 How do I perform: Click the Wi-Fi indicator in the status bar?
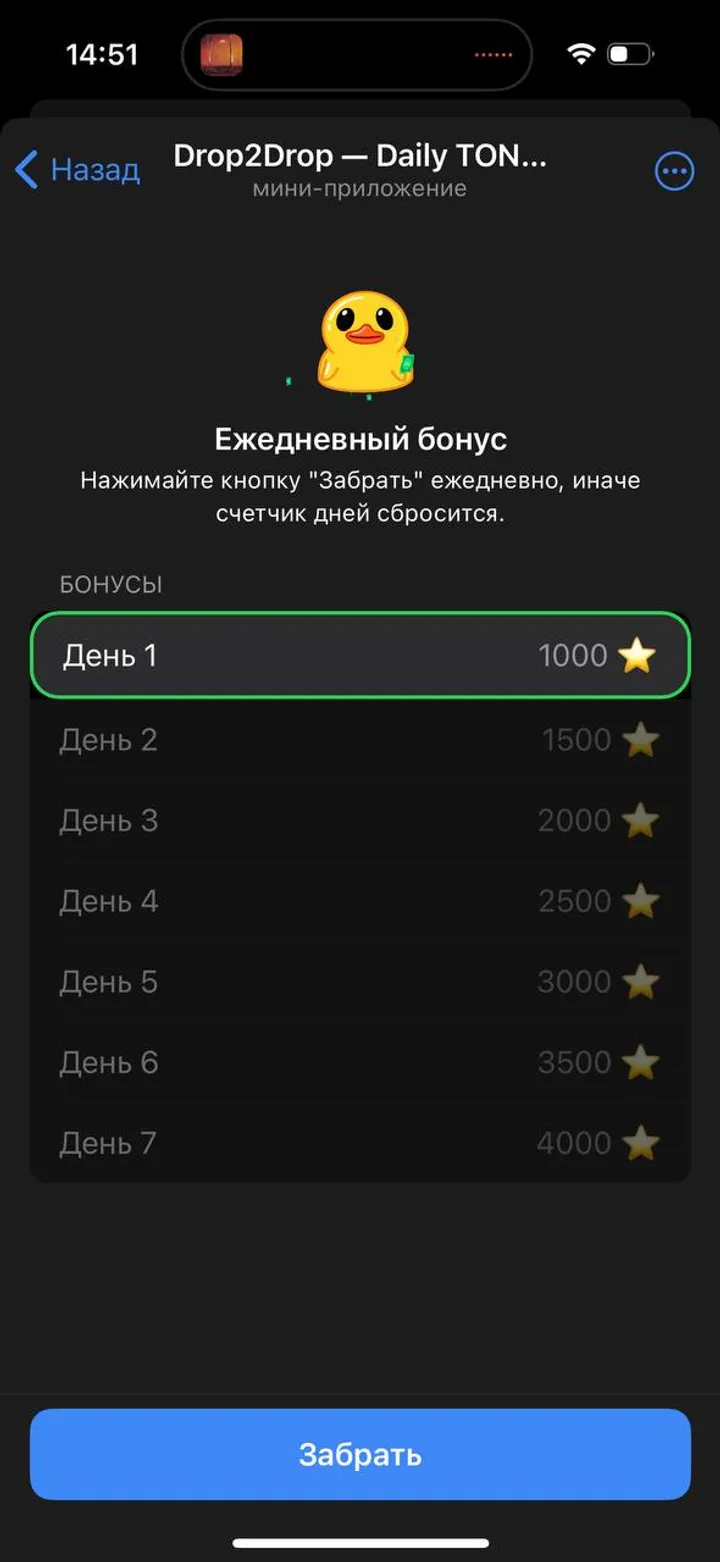point(581,55)
